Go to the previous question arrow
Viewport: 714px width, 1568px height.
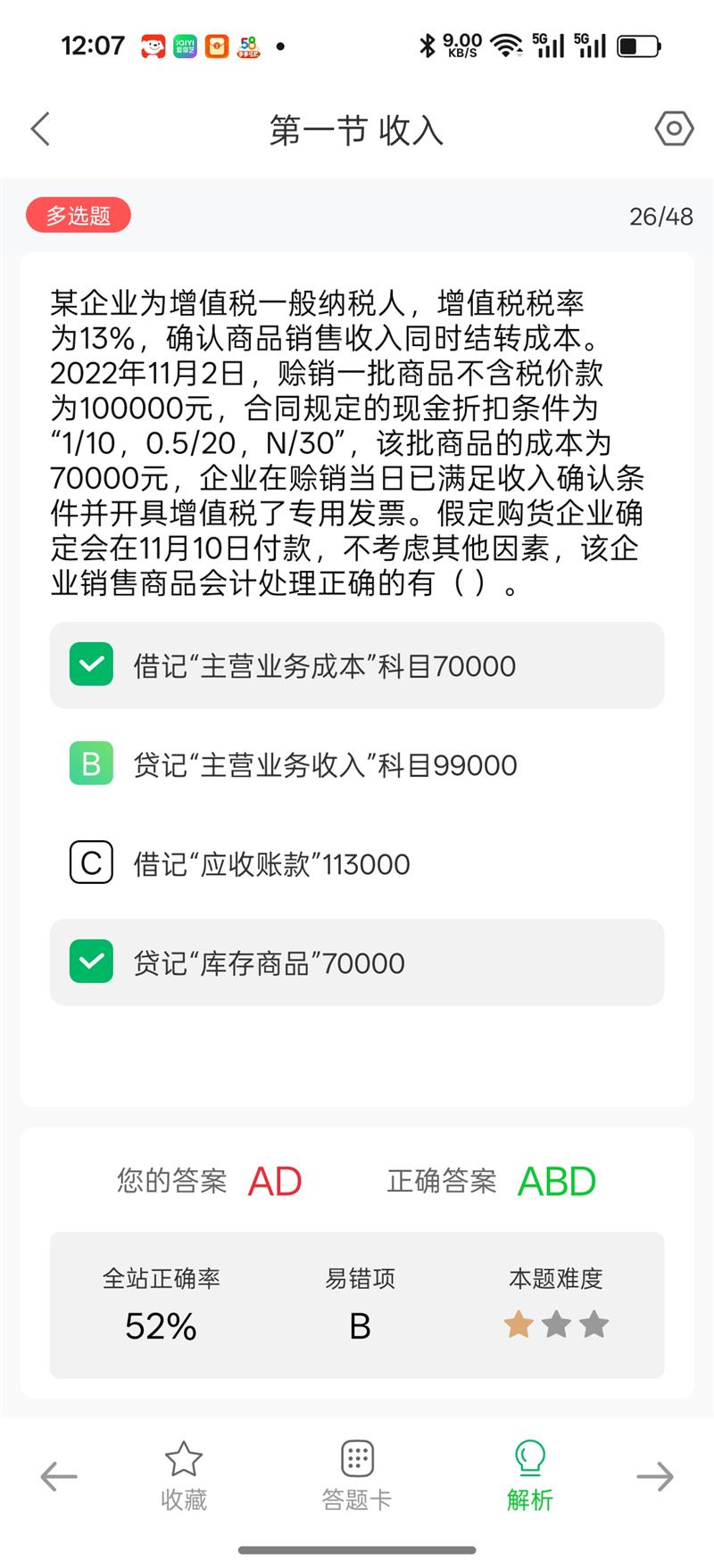click(59, 1476)
